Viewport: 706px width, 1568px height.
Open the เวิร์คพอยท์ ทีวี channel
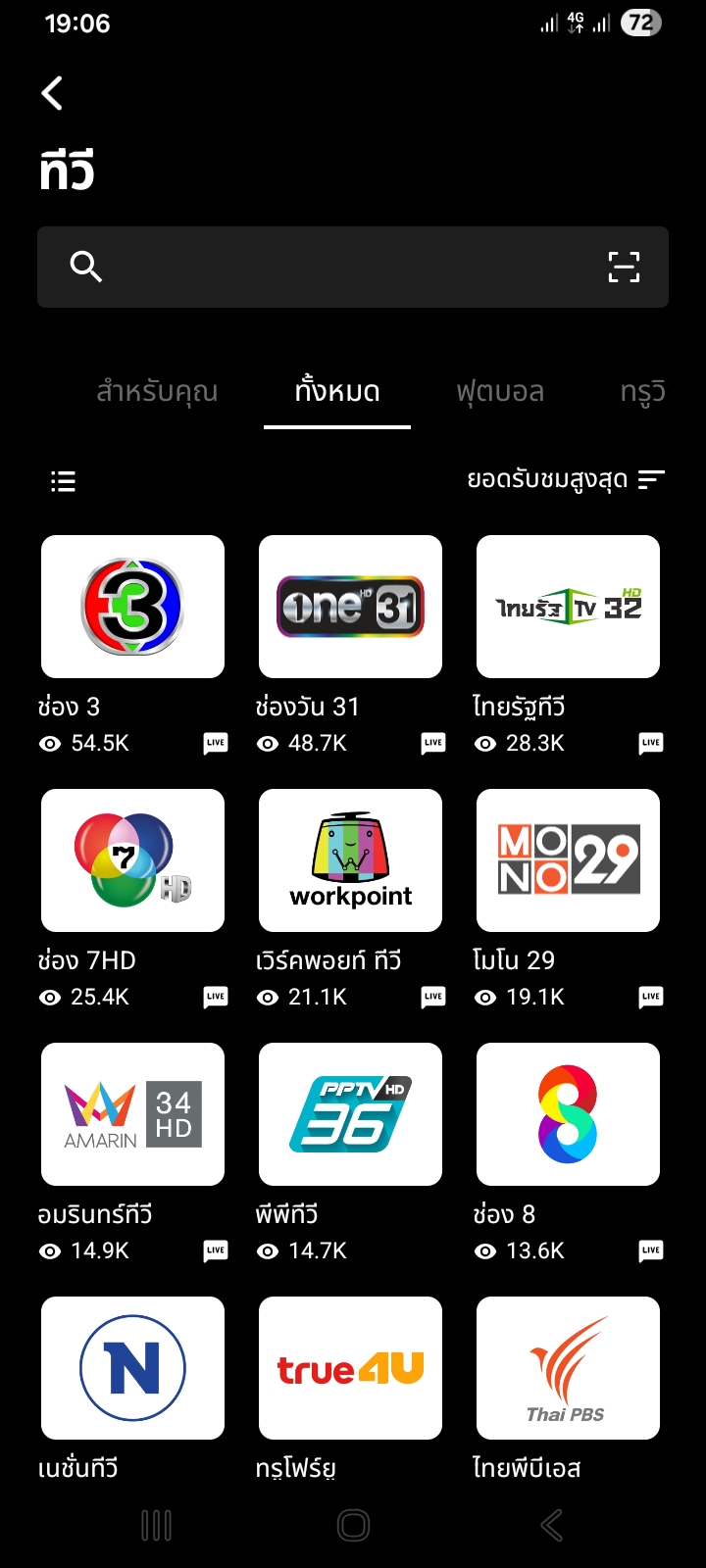click(x=350, y=860)
